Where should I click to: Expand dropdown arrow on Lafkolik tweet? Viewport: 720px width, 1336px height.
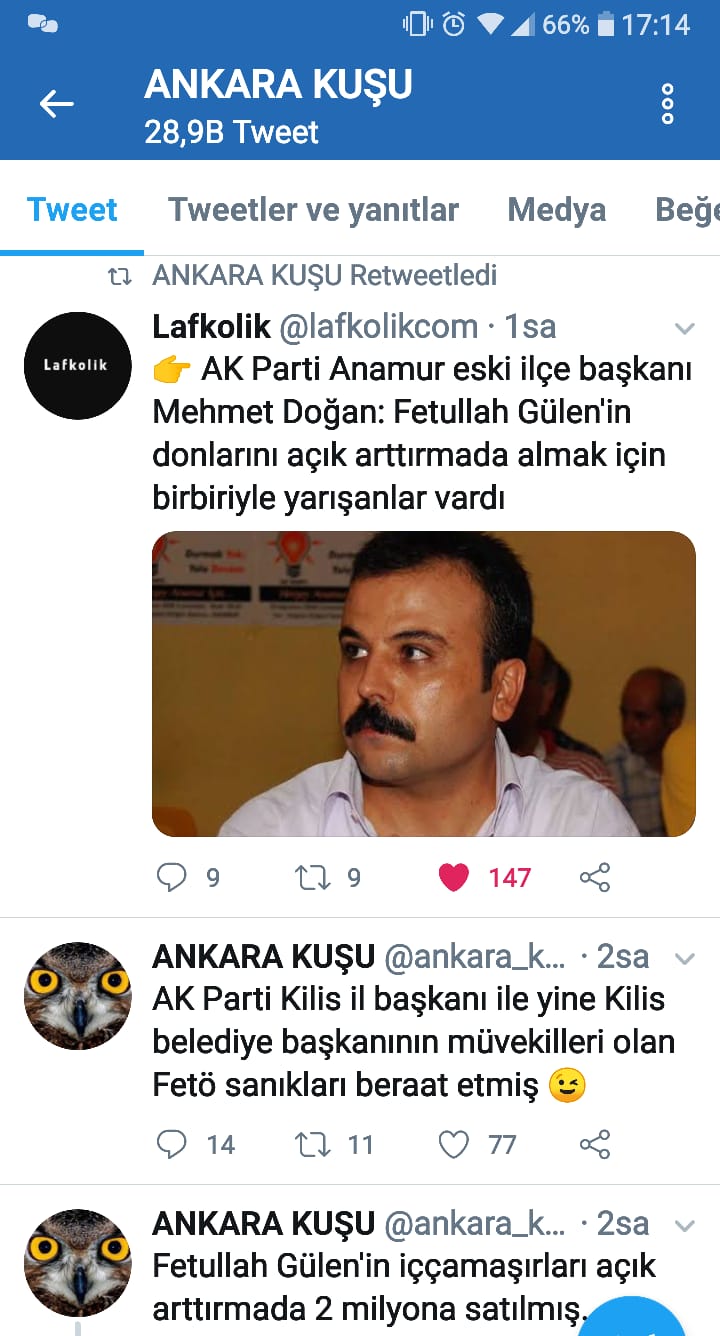685,328
